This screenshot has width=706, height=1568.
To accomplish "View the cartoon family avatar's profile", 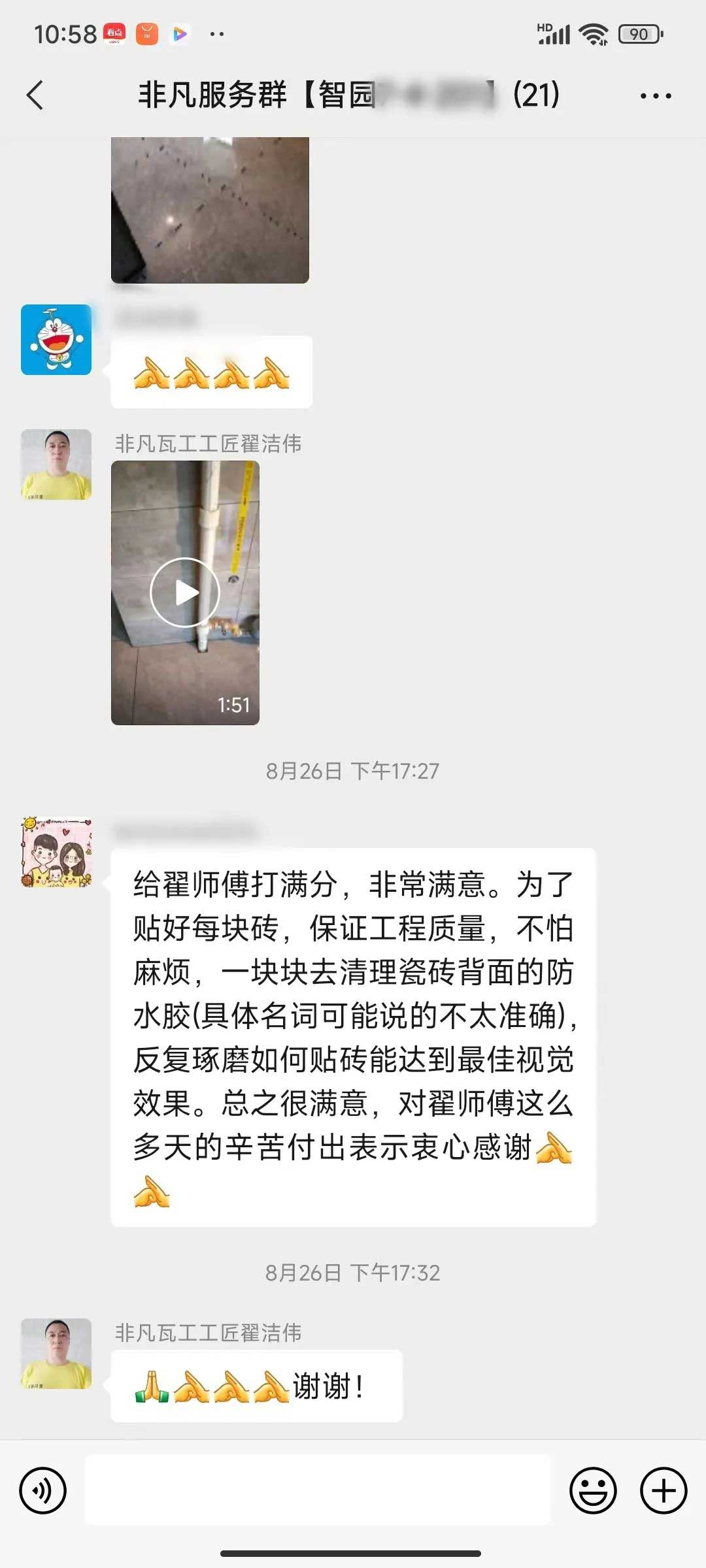I will click(x=56, y=852).
